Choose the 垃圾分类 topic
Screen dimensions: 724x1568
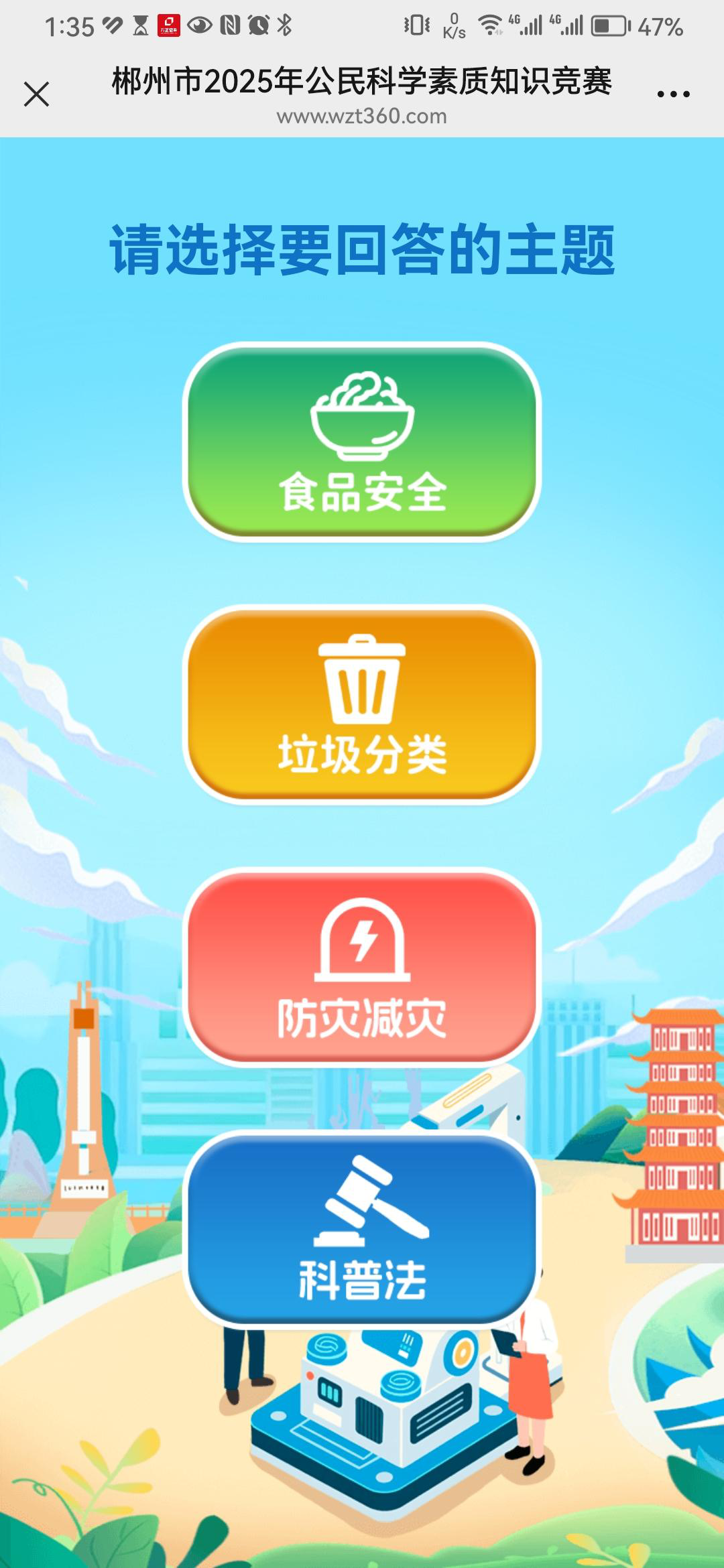pos(362,704)
